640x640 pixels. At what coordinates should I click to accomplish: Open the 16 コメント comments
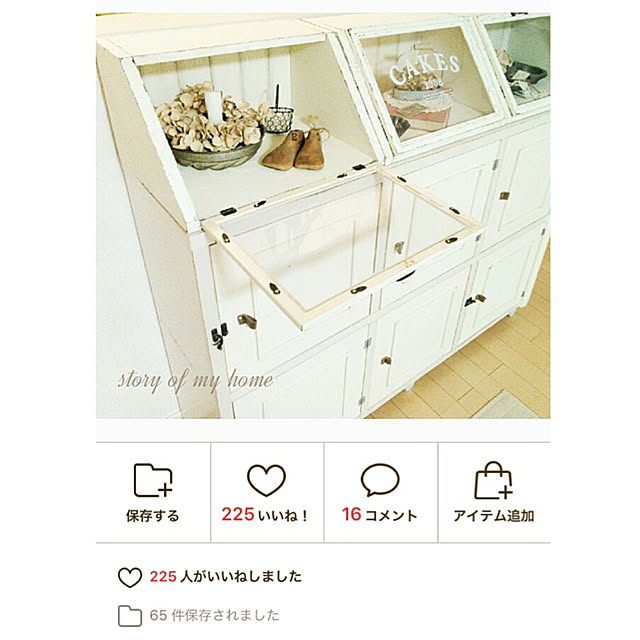(x=380, y=493)
